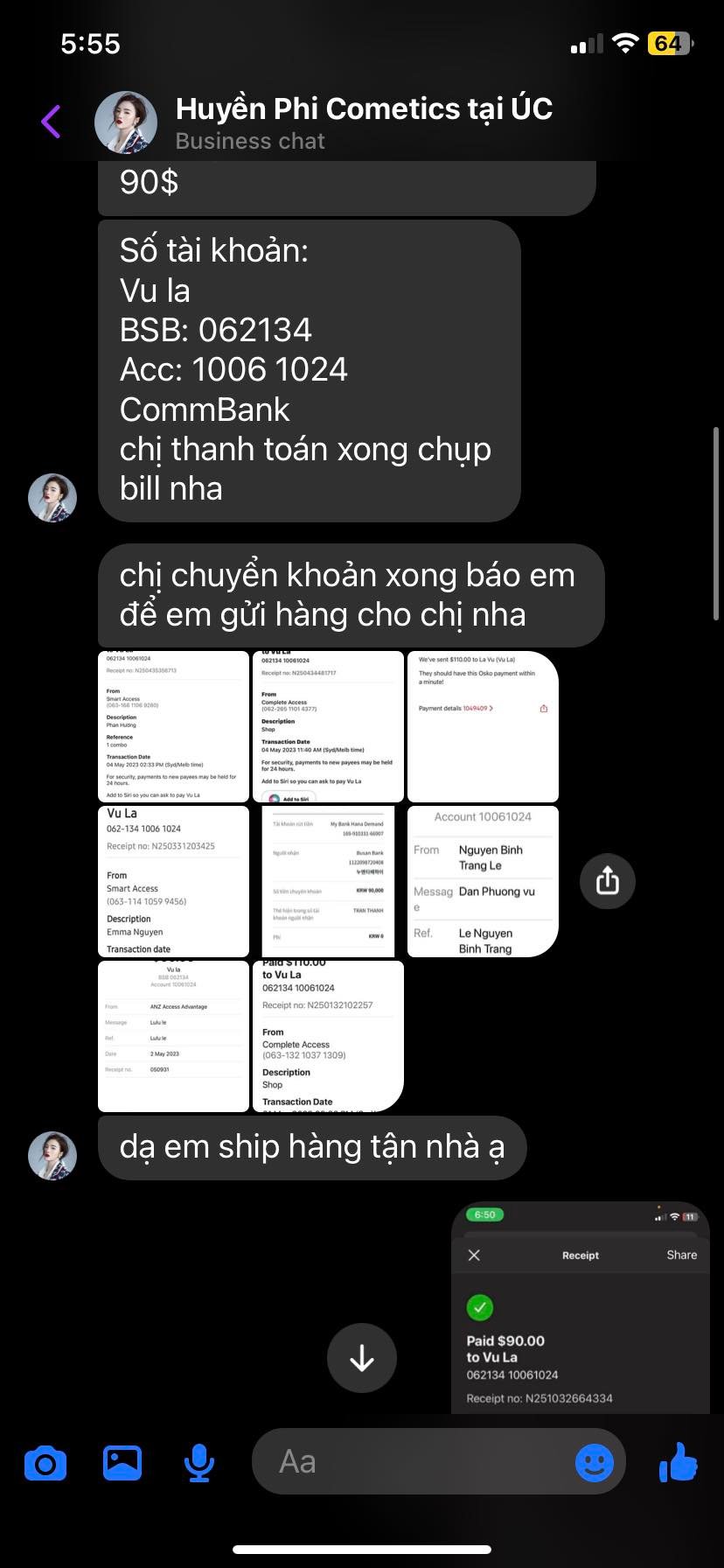Viewport: 724px width, 1568px height.
Task: Record a voice message
Action: click(199, 1462)
